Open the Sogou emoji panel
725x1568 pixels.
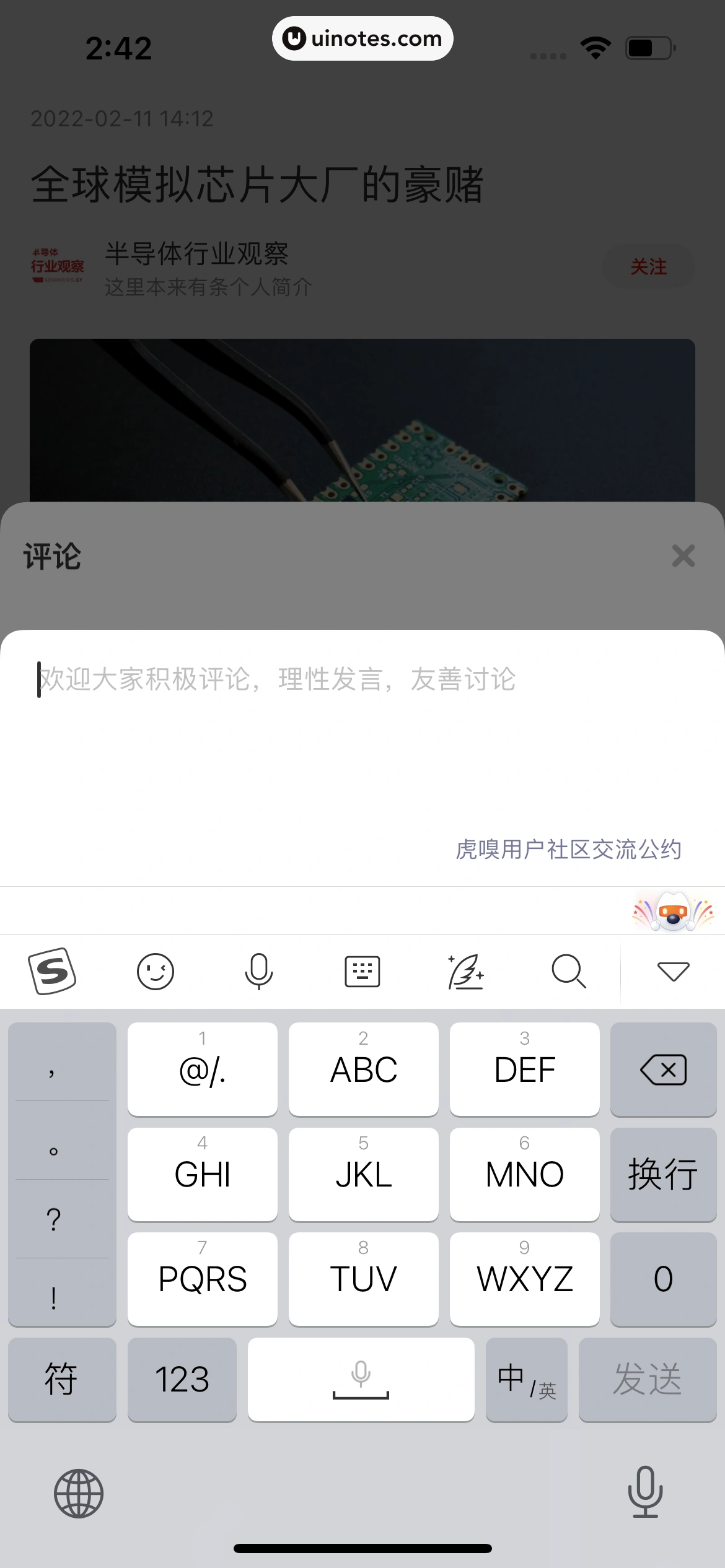[155, 971]
